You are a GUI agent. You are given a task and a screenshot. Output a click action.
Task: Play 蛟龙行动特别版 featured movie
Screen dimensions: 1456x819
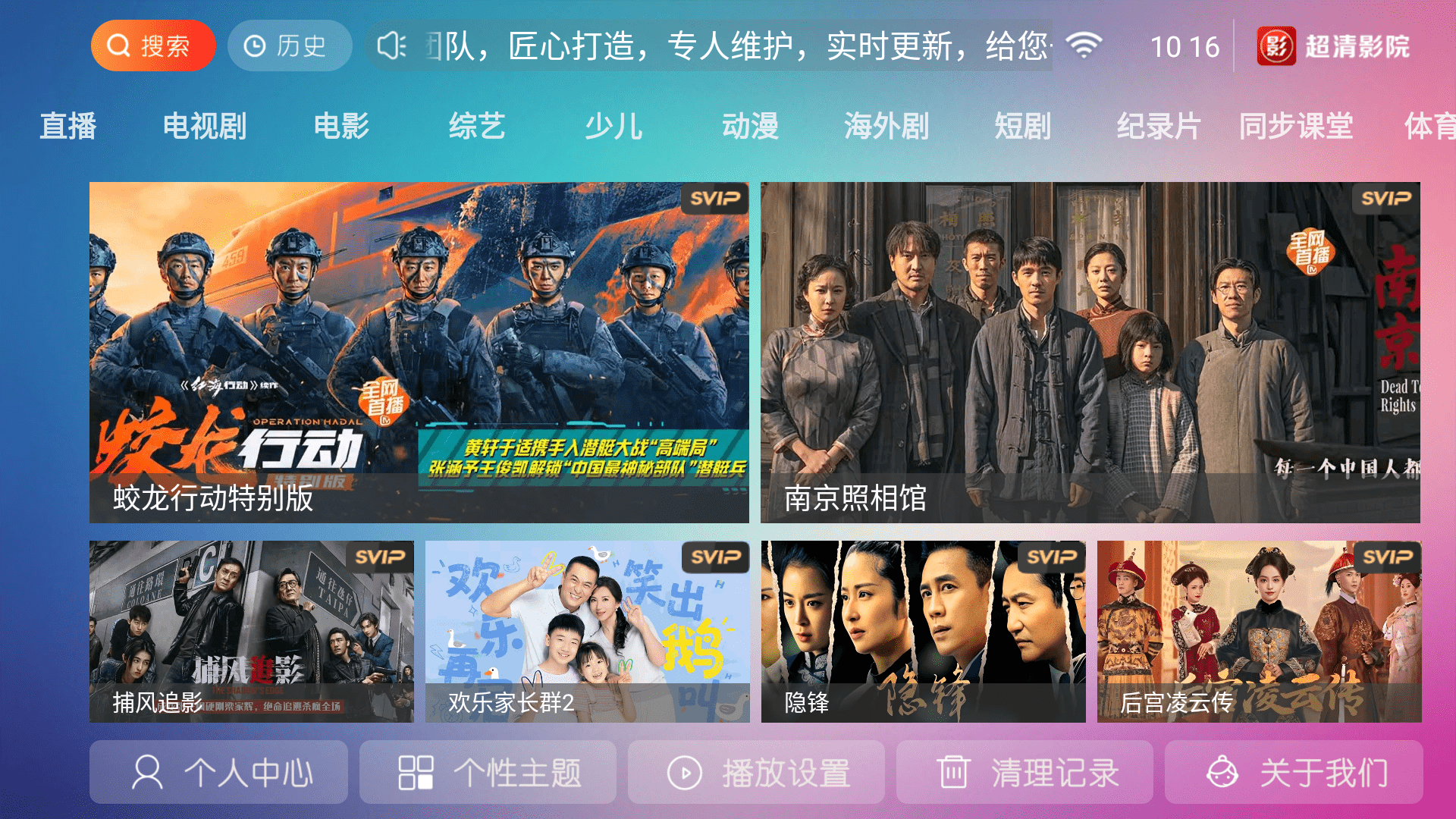click(x=419, y=352)
